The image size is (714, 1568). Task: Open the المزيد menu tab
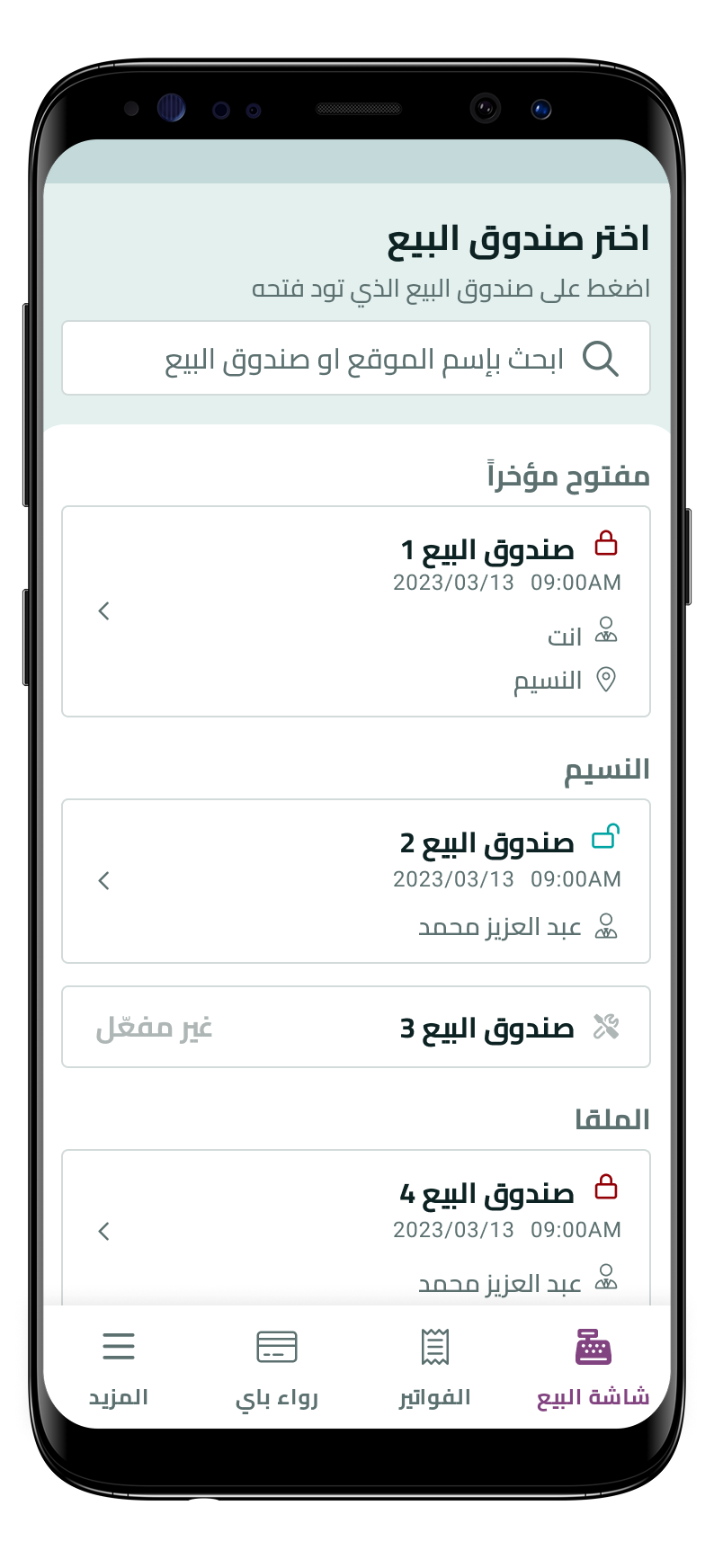(x=119, y=1368)
